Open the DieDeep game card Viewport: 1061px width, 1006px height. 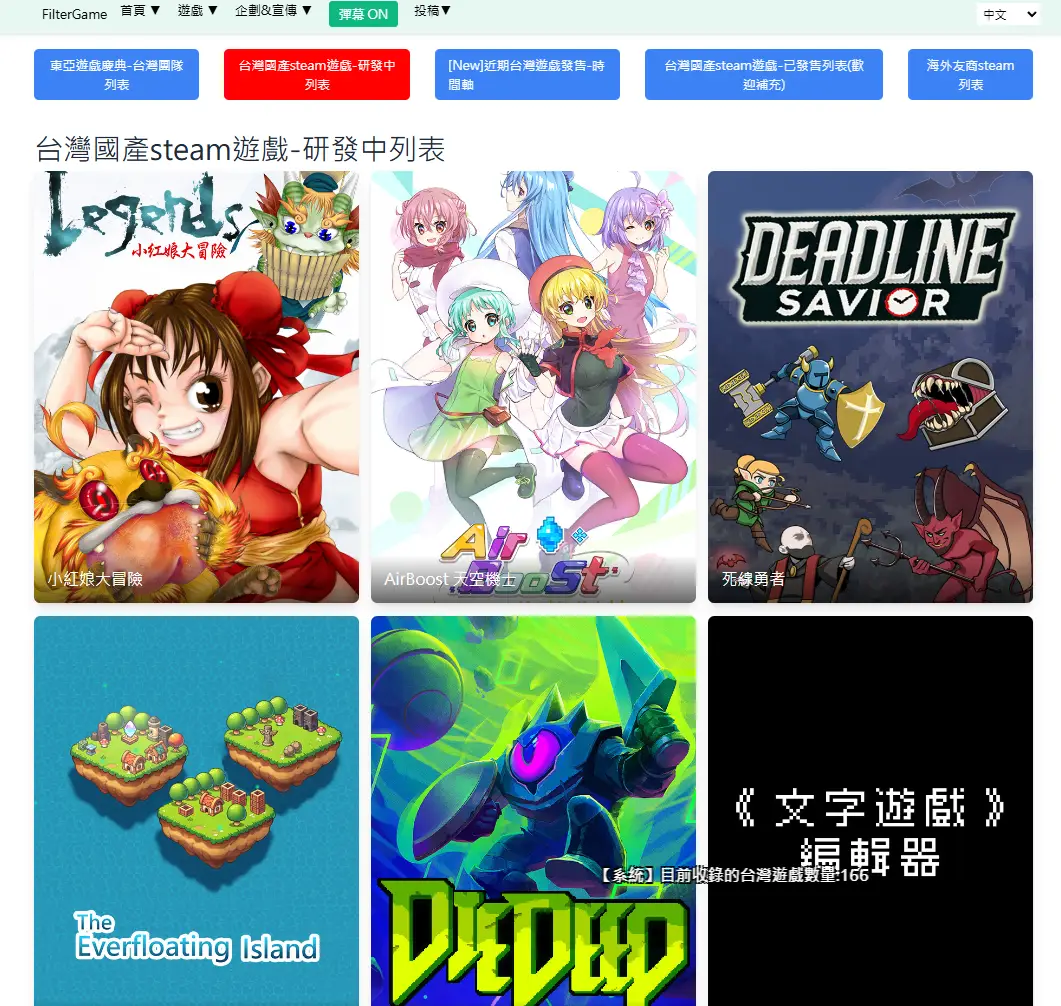click(x=533, y=810)
